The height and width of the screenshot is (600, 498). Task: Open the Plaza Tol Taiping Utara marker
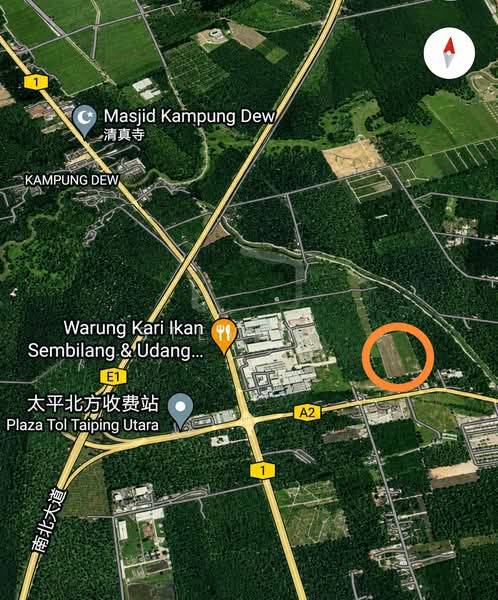click(x=182, y=410)
